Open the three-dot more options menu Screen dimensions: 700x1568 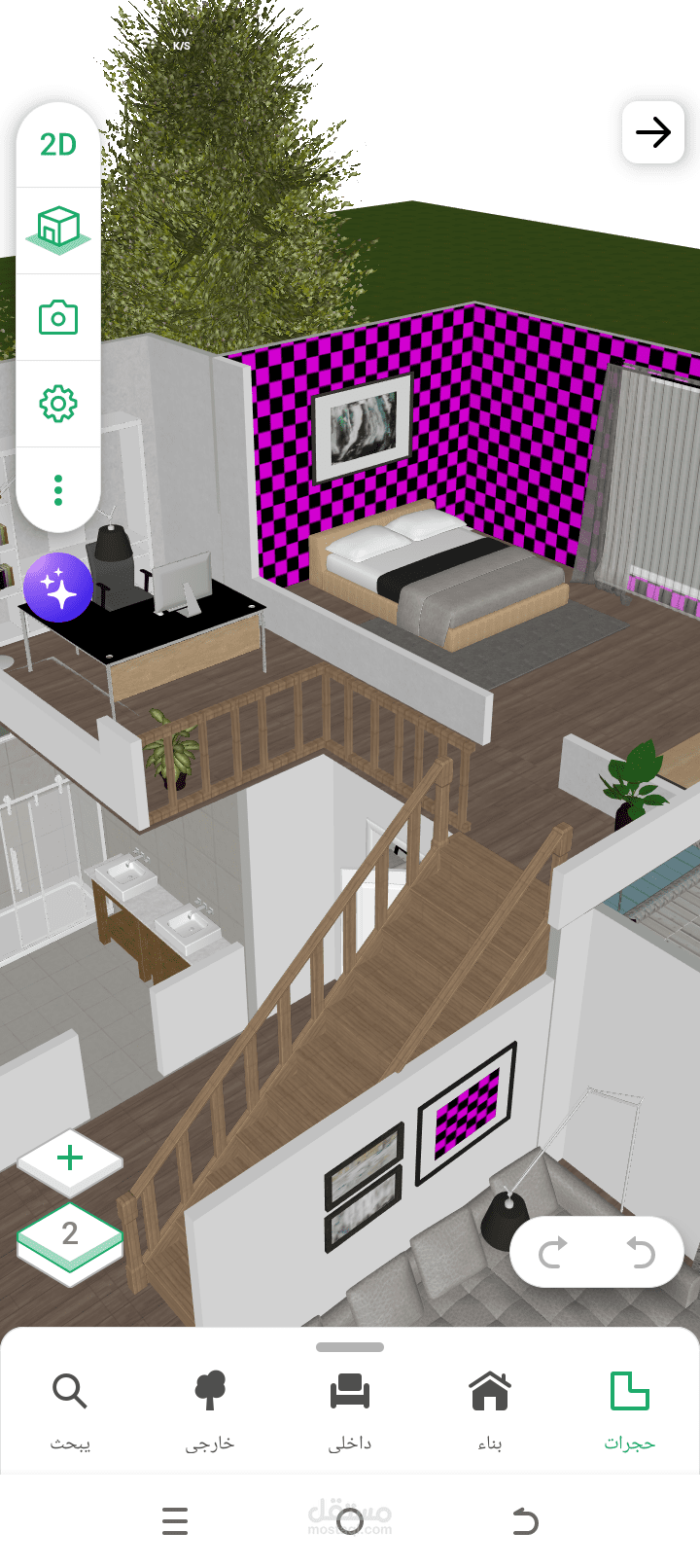point(58,490)
